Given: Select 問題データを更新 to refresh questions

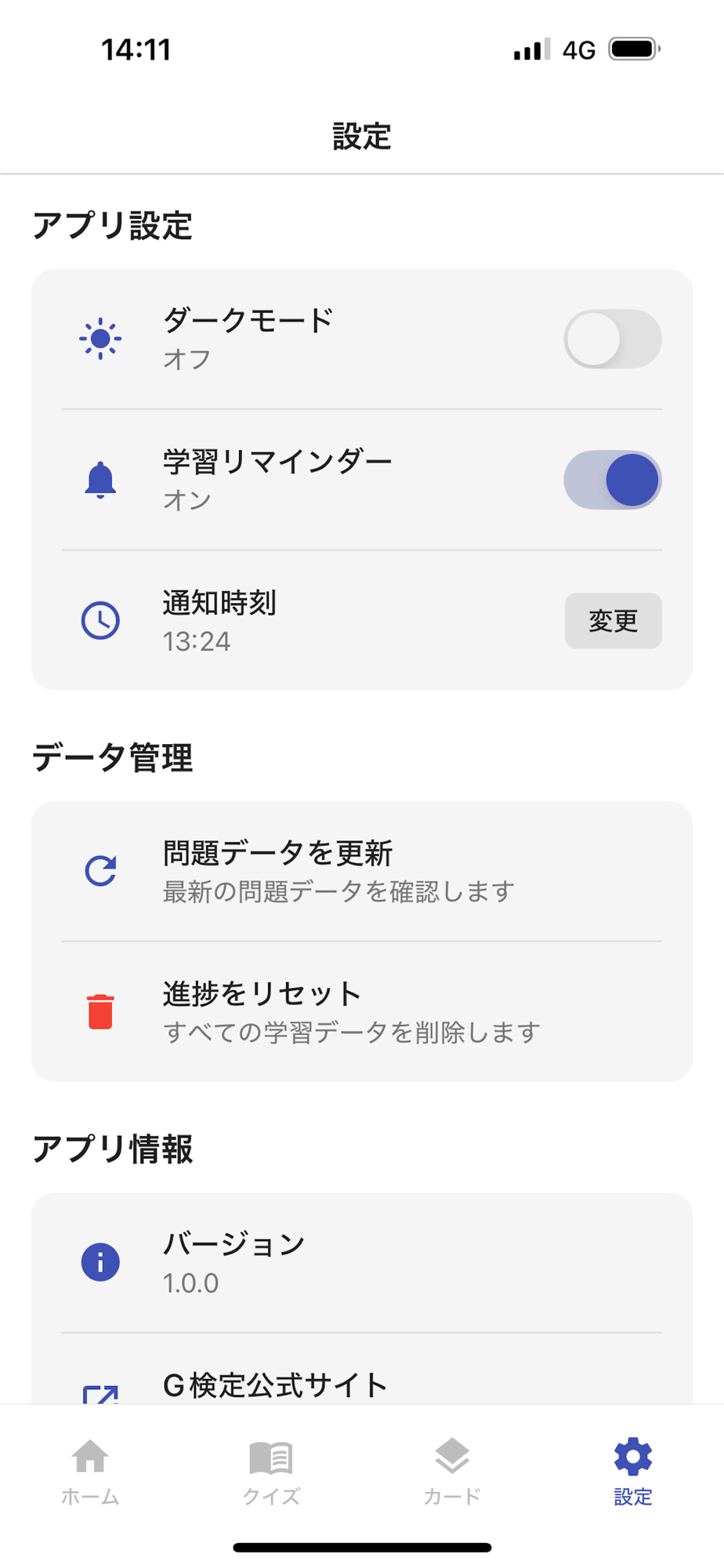Looking at the screenshot, I should [x=362, y=871].
